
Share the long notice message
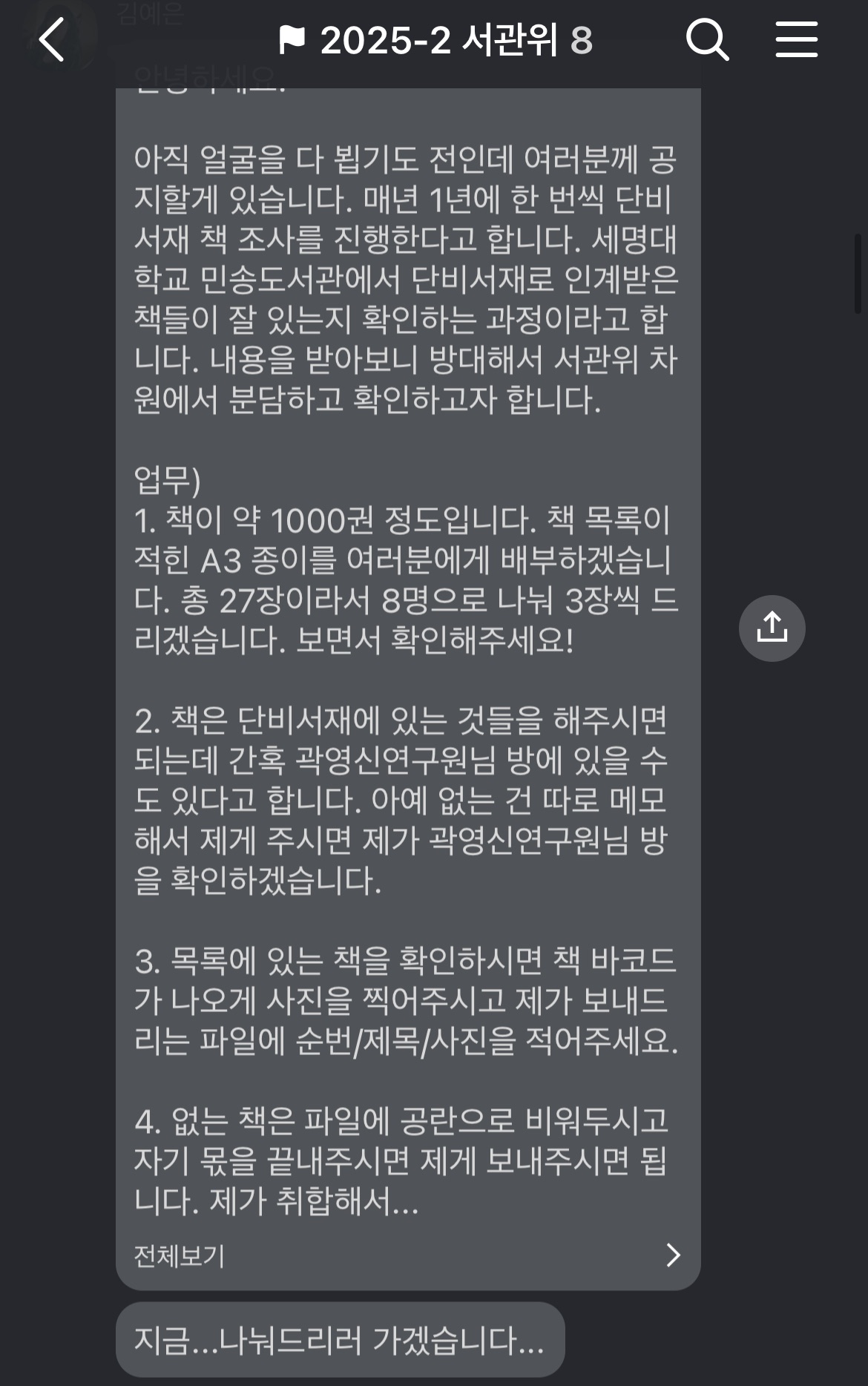[x=772, y=628]
